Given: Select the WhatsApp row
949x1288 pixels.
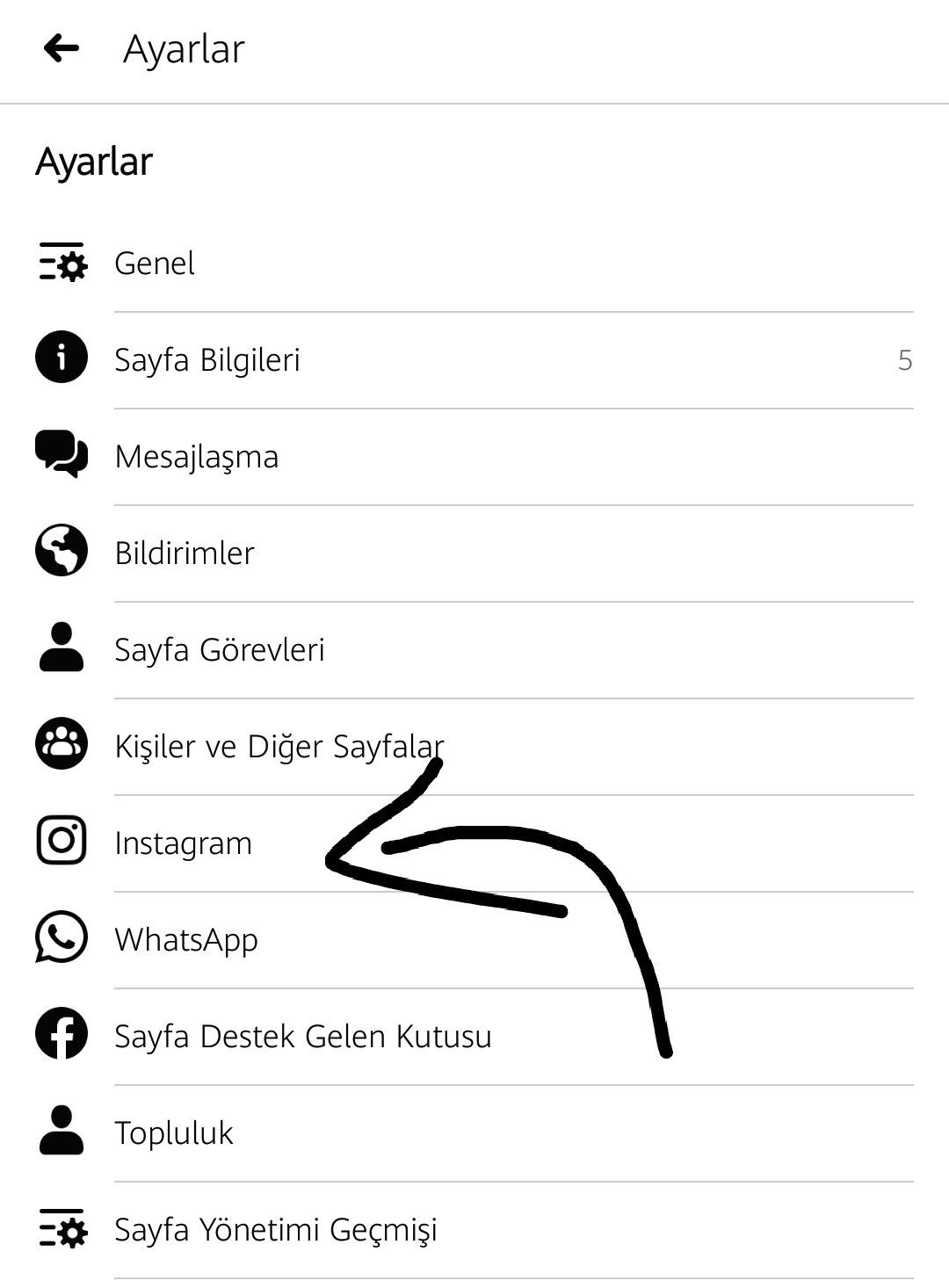Looking at the screenshot, I should tap(186, 940).
